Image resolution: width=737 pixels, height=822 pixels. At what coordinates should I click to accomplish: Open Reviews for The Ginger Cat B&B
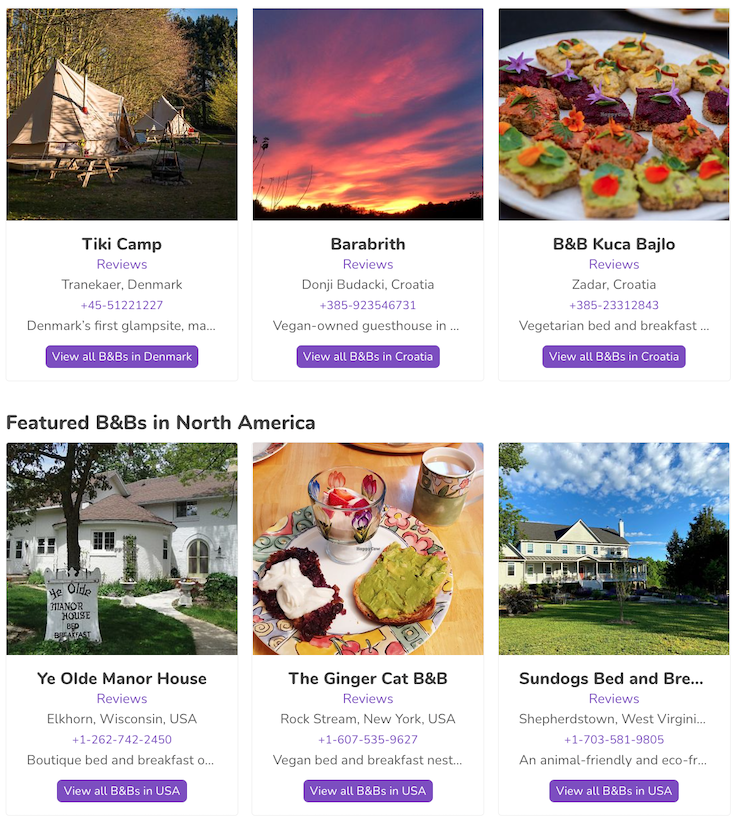pyautogui.click(x=367, y=698)
